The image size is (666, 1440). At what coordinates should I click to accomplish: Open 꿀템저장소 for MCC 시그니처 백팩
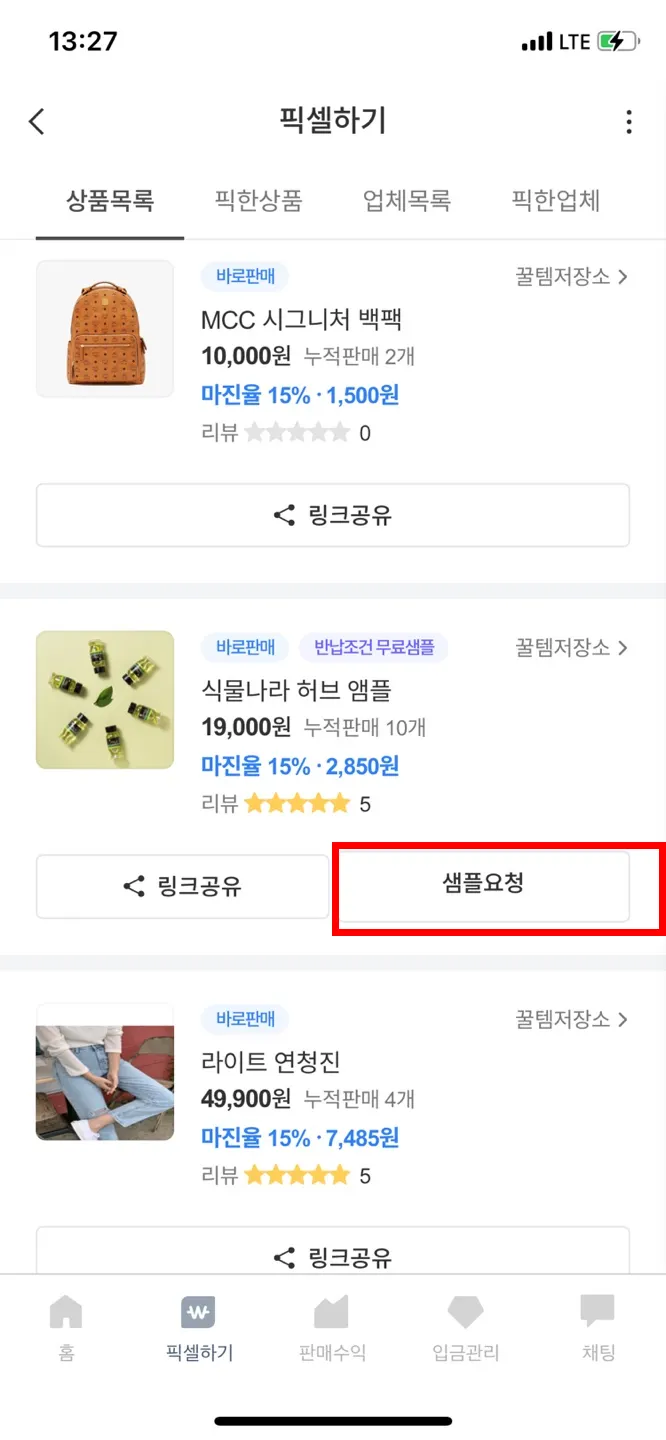coord(571,277)
